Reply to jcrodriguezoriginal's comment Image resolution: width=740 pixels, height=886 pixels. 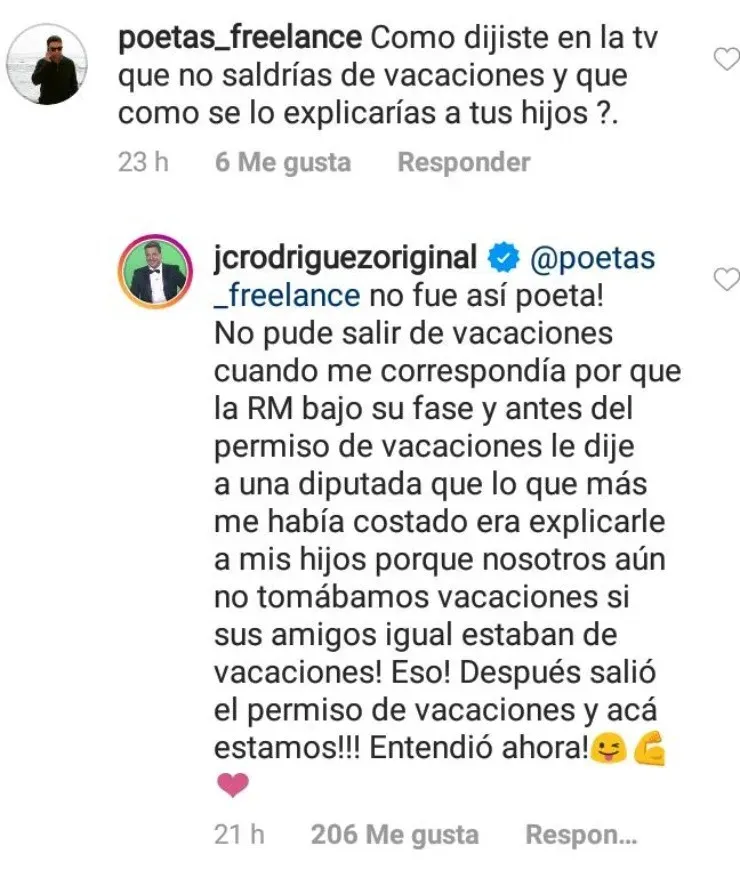[x=581, y=834]
